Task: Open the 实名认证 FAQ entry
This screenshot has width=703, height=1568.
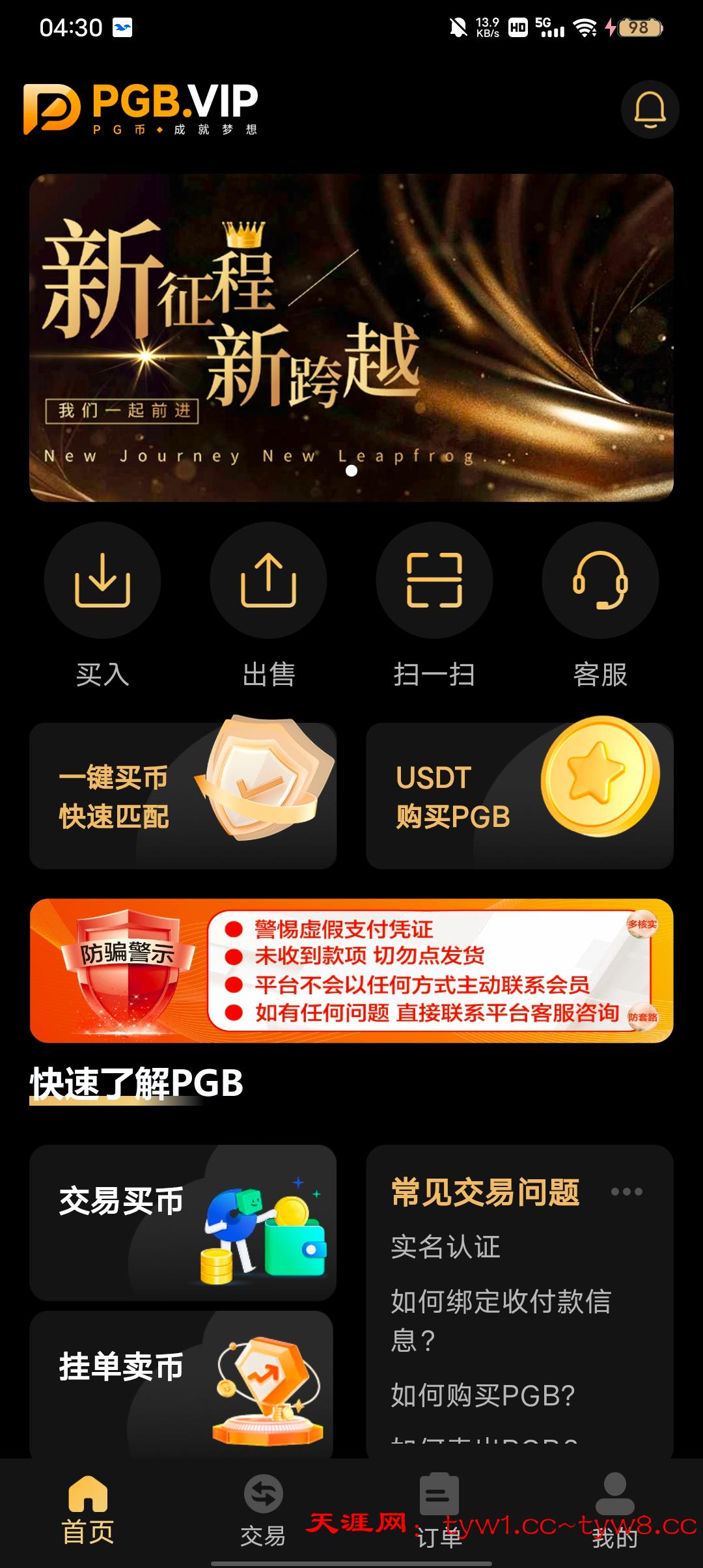Action: [x=446, y=1247]
